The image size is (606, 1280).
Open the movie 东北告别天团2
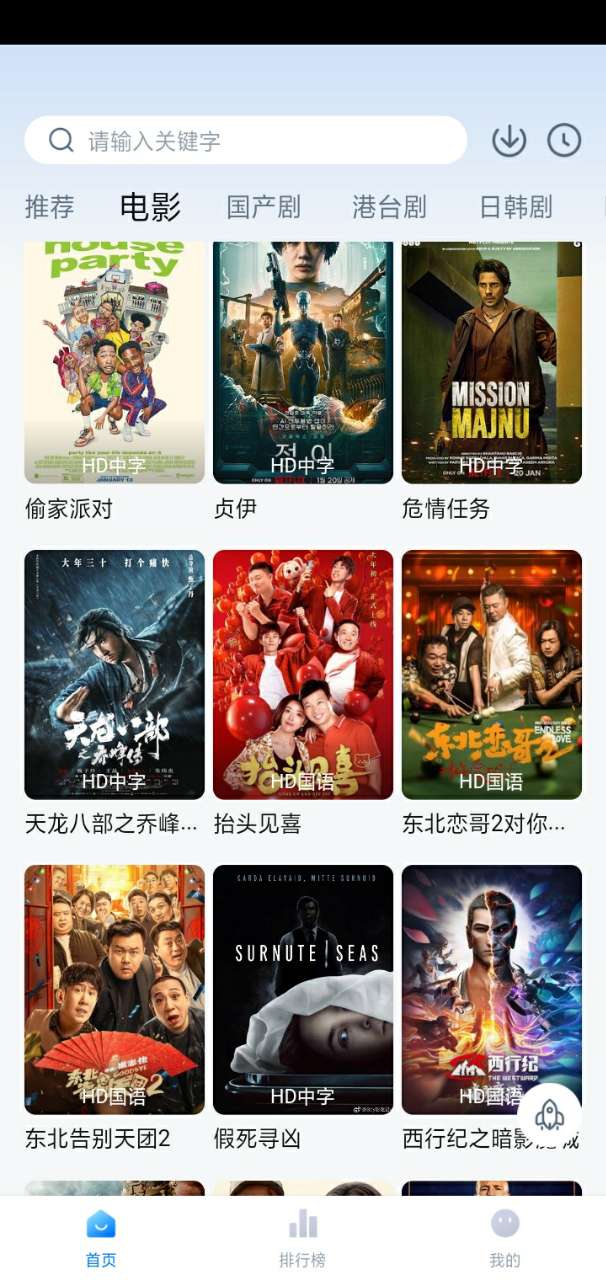click(x=114, y=990)
